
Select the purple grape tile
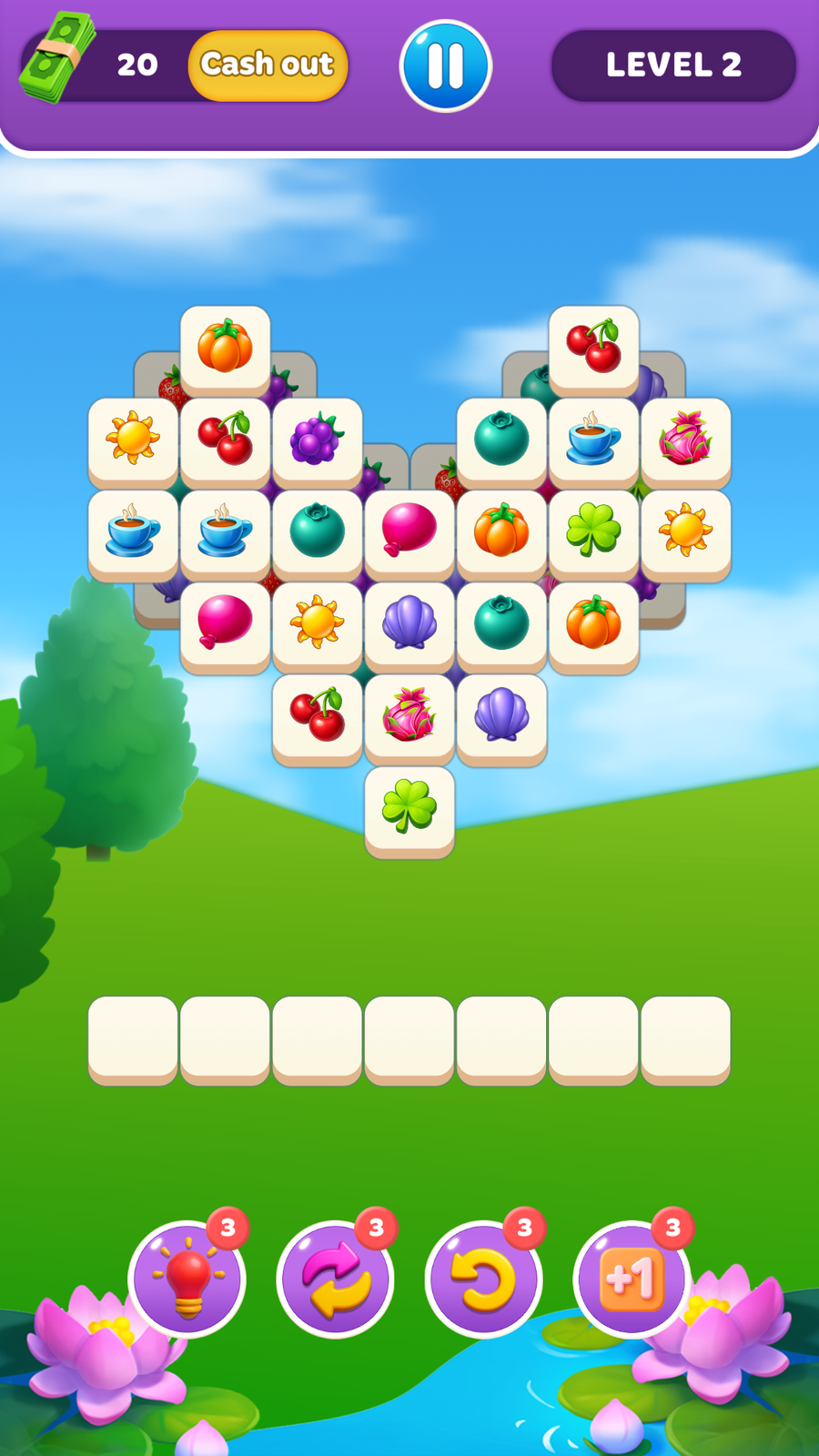pyautogui.click(x=317, y=440)
